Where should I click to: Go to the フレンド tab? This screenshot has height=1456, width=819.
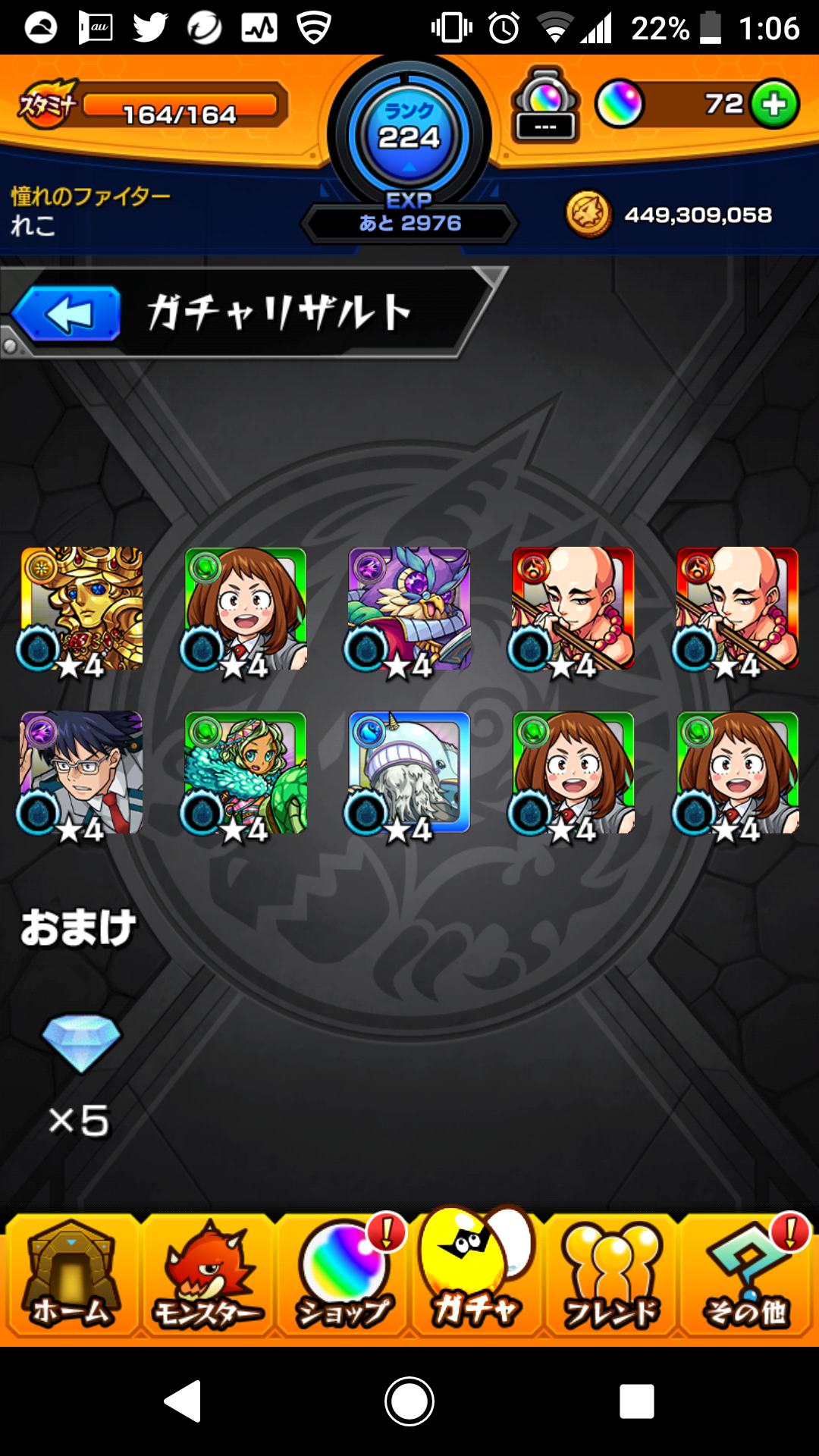pyautogui.click(x=611, y=1276)
